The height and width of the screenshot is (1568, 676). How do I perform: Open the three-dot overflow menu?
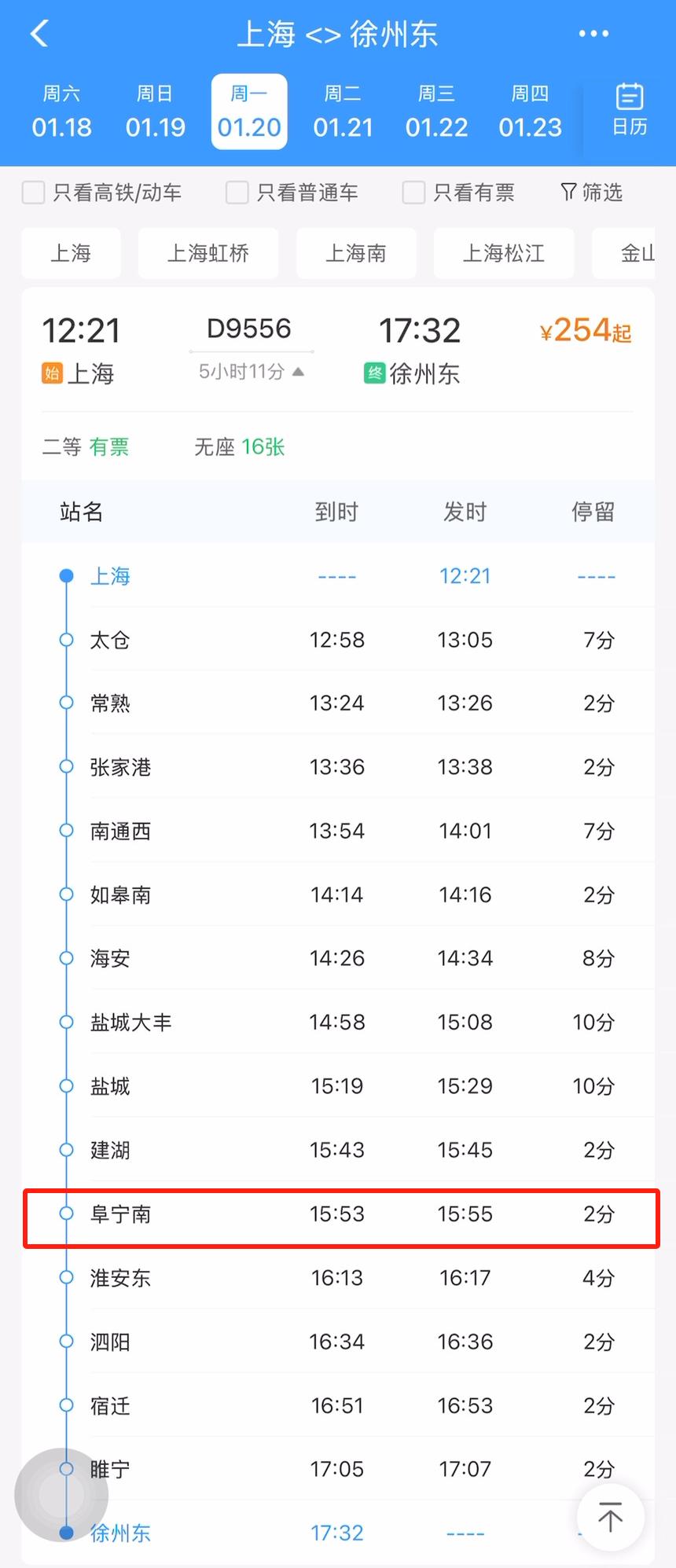point(593,34)
